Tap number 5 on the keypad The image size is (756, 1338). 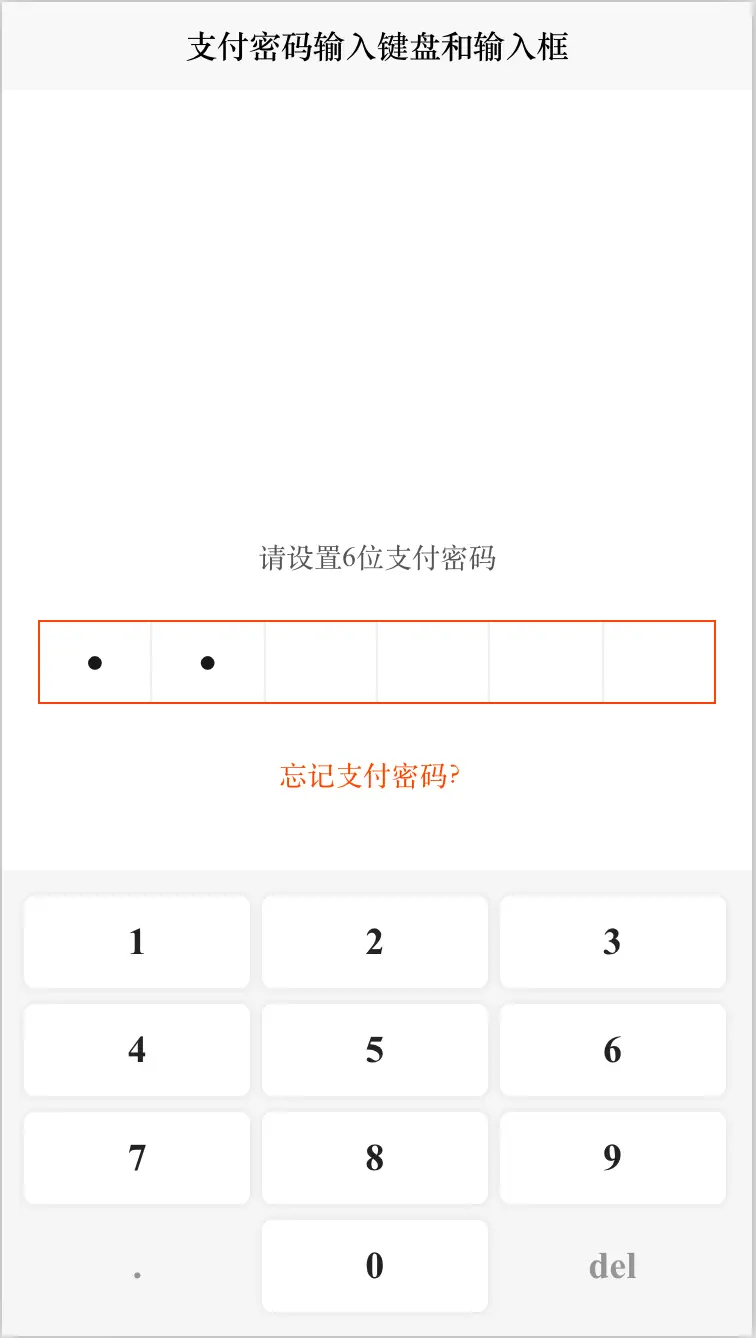(x=375, y=1050)
